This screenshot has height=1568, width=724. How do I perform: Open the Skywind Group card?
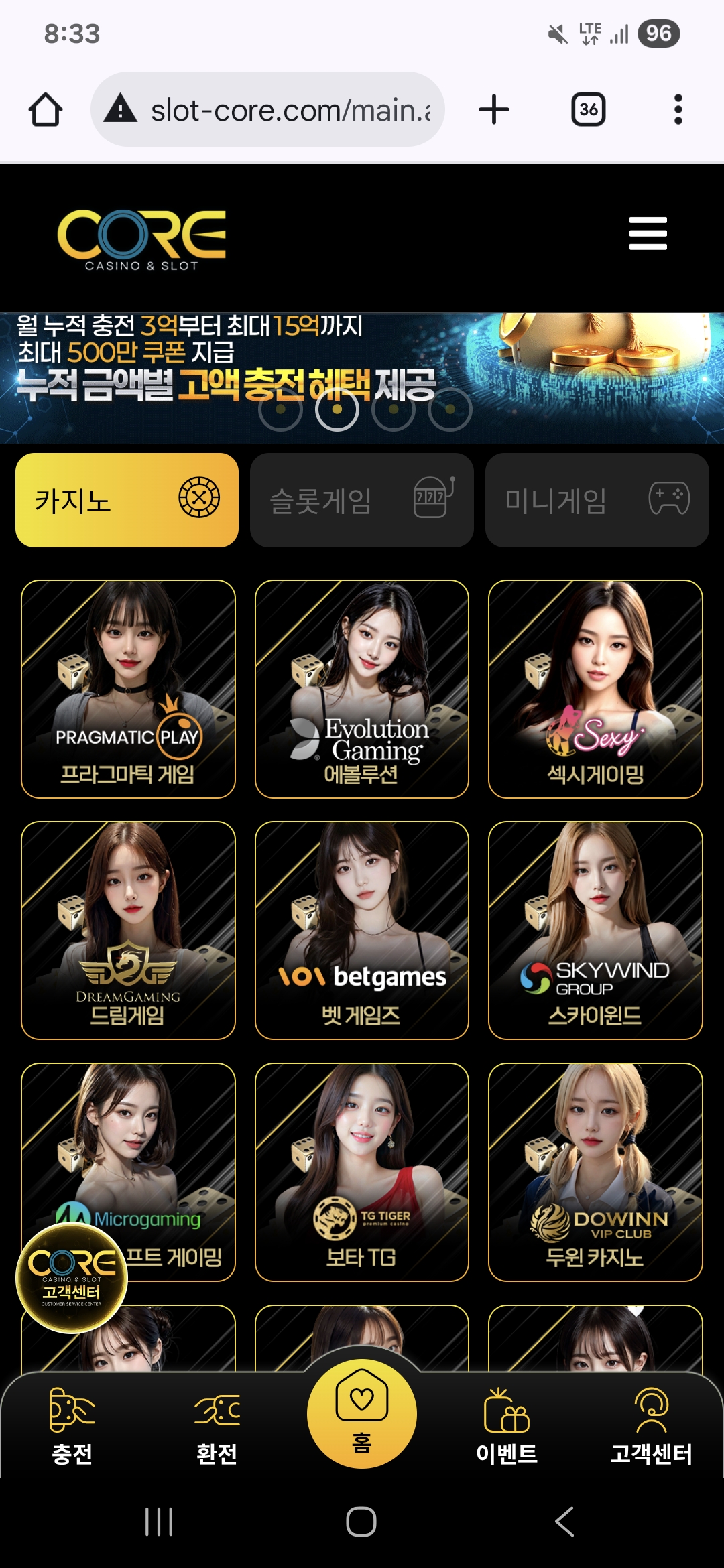coord(595,930)
